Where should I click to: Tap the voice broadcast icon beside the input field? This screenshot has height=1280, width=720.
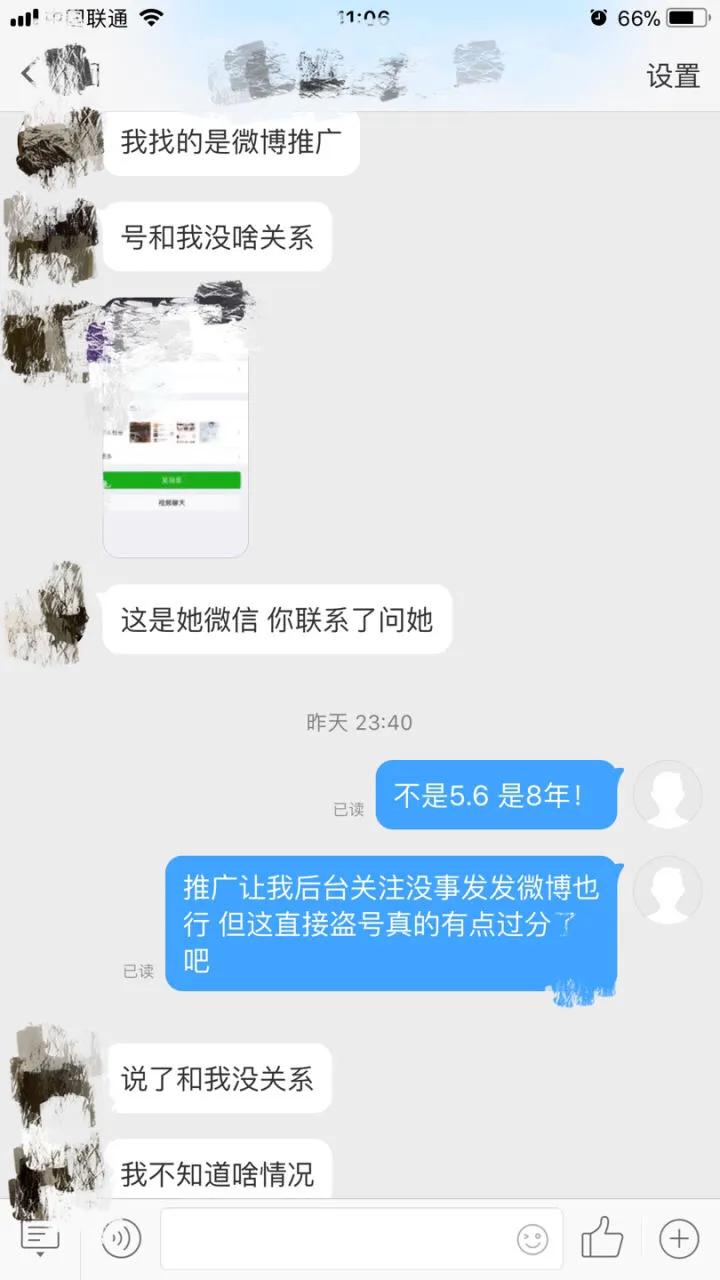pyautogui.click(x=120, y=1238)
